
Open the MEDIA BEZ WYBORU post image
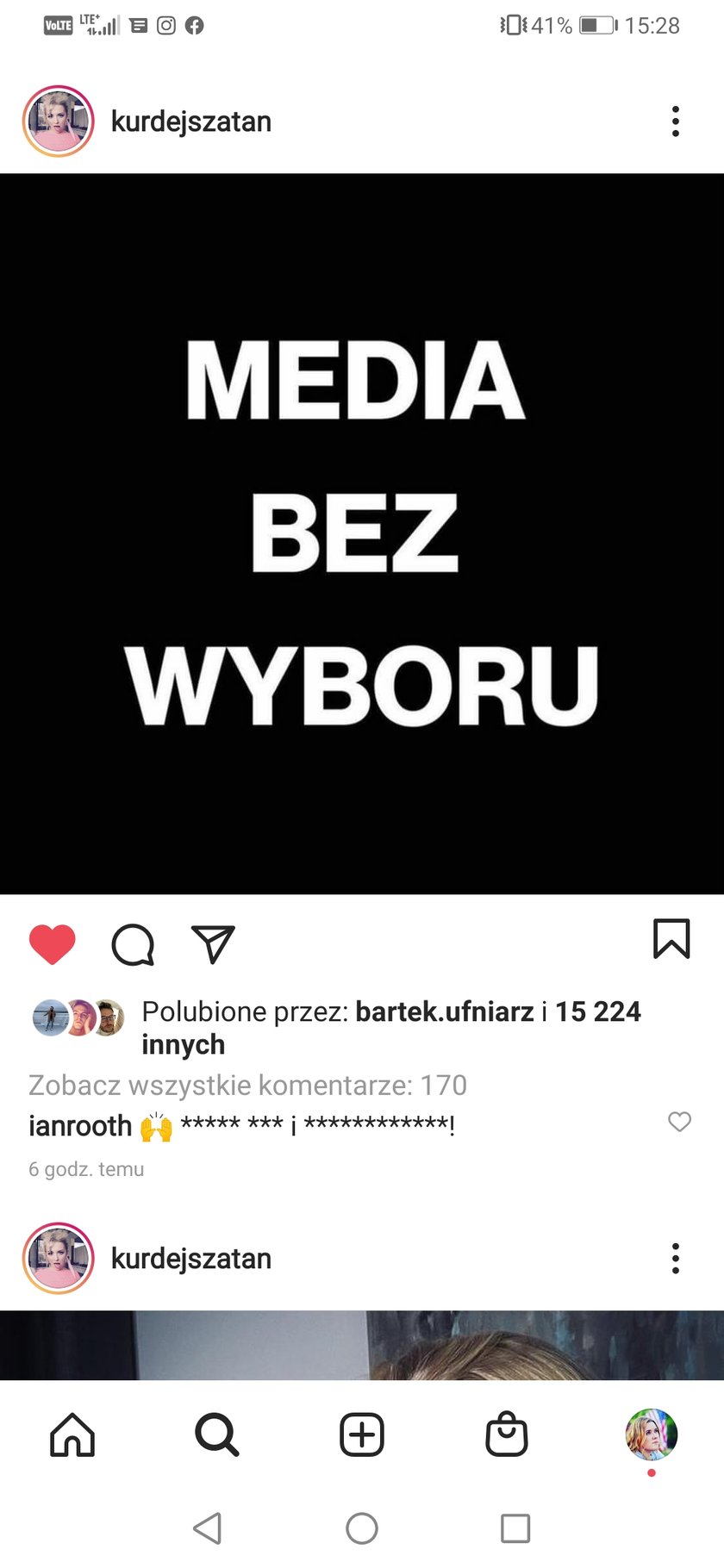(362, 534)
